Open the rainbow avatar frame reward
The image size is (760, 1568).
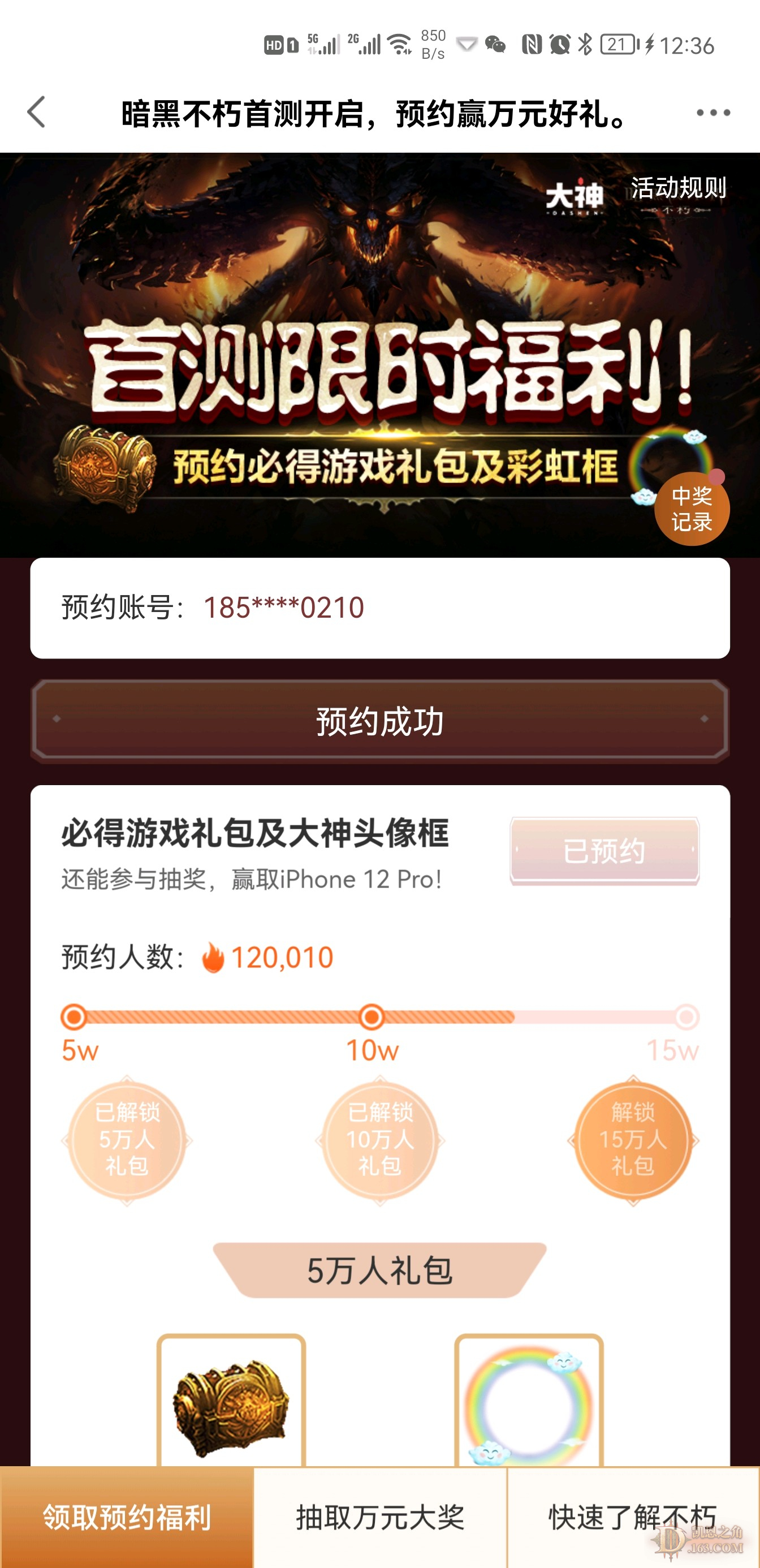point(528,1403)
